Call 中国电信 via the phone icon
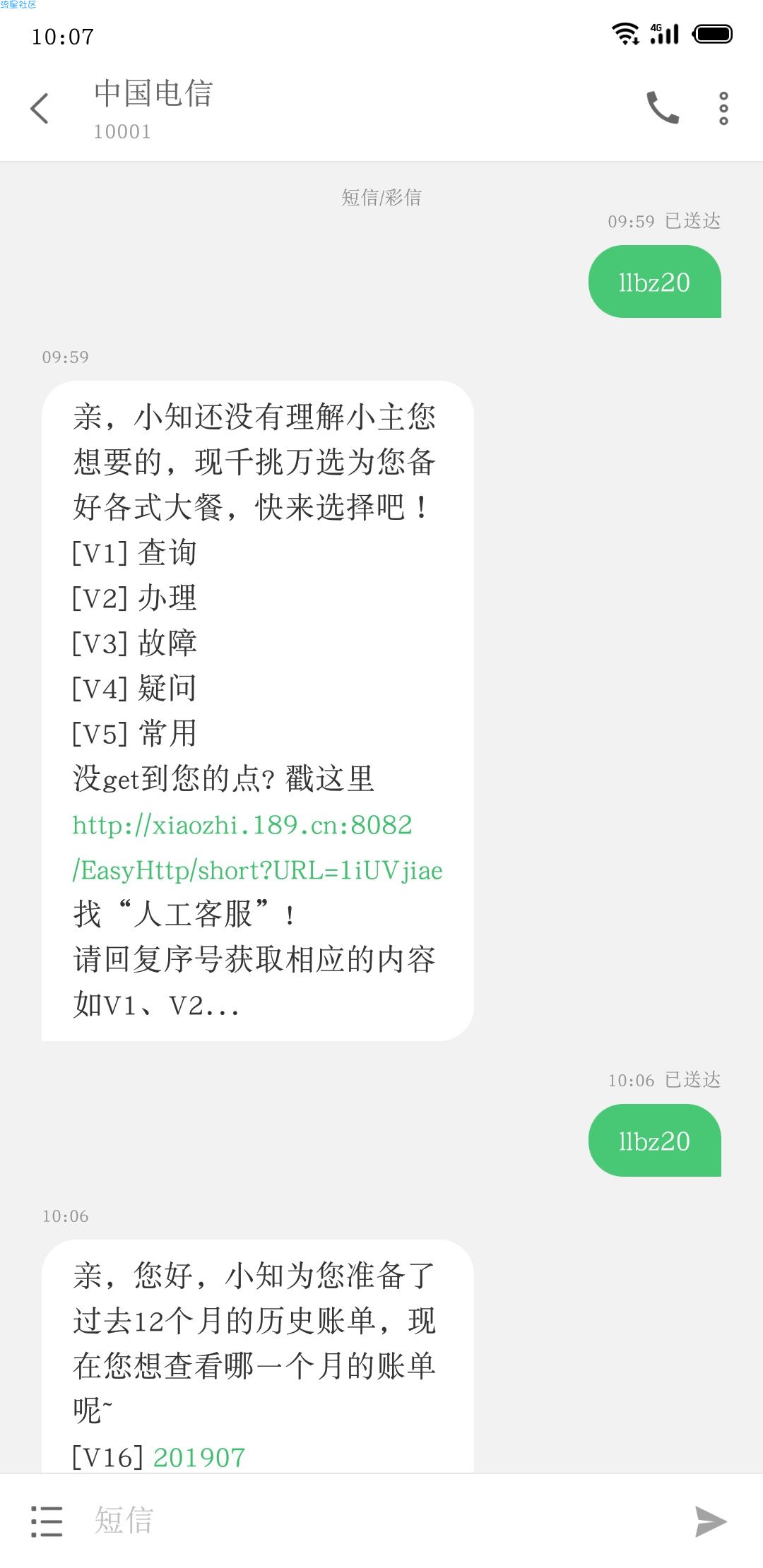763x1568 pixels. 663,108
